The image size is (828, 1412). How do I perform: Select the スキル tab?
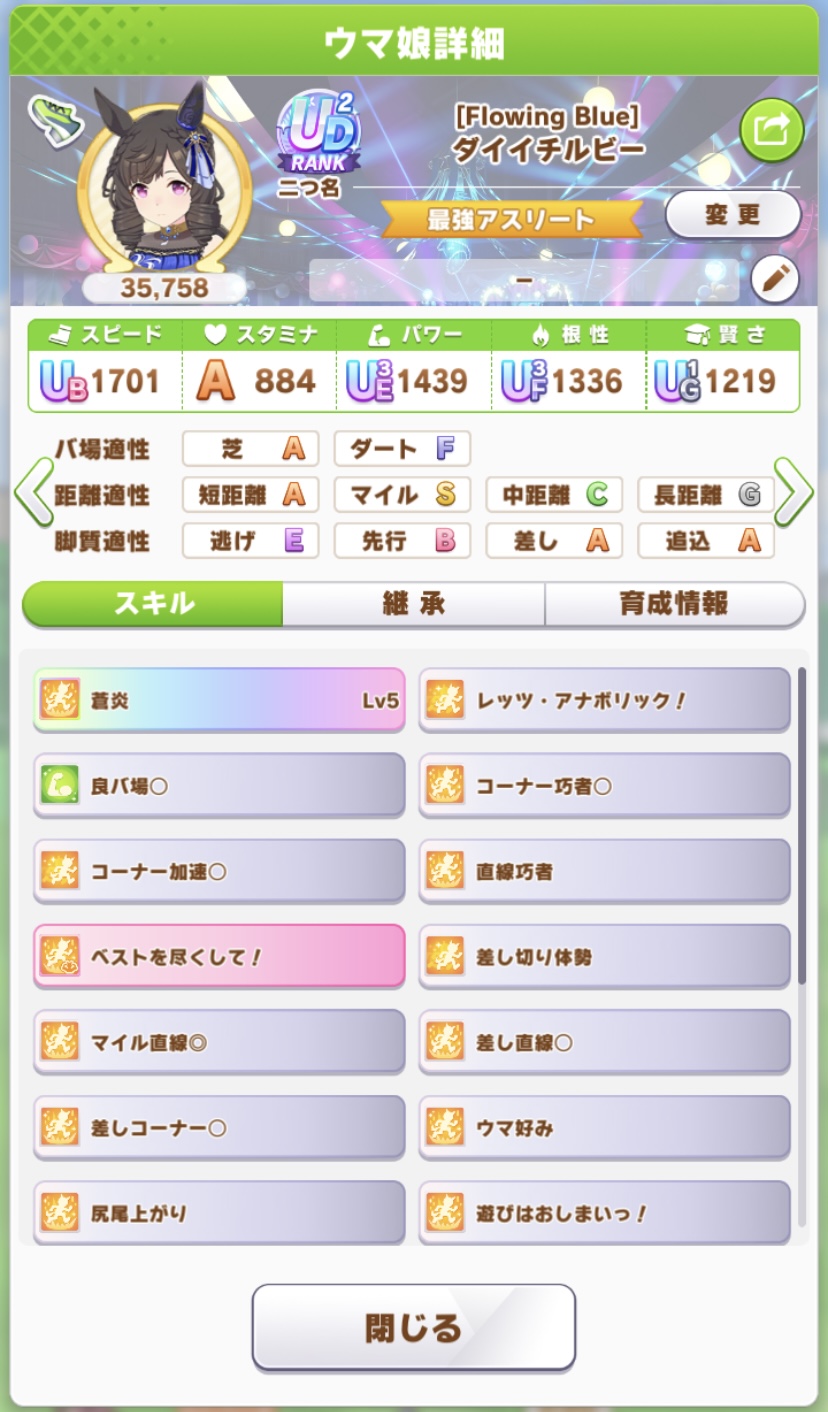[153, 604]
